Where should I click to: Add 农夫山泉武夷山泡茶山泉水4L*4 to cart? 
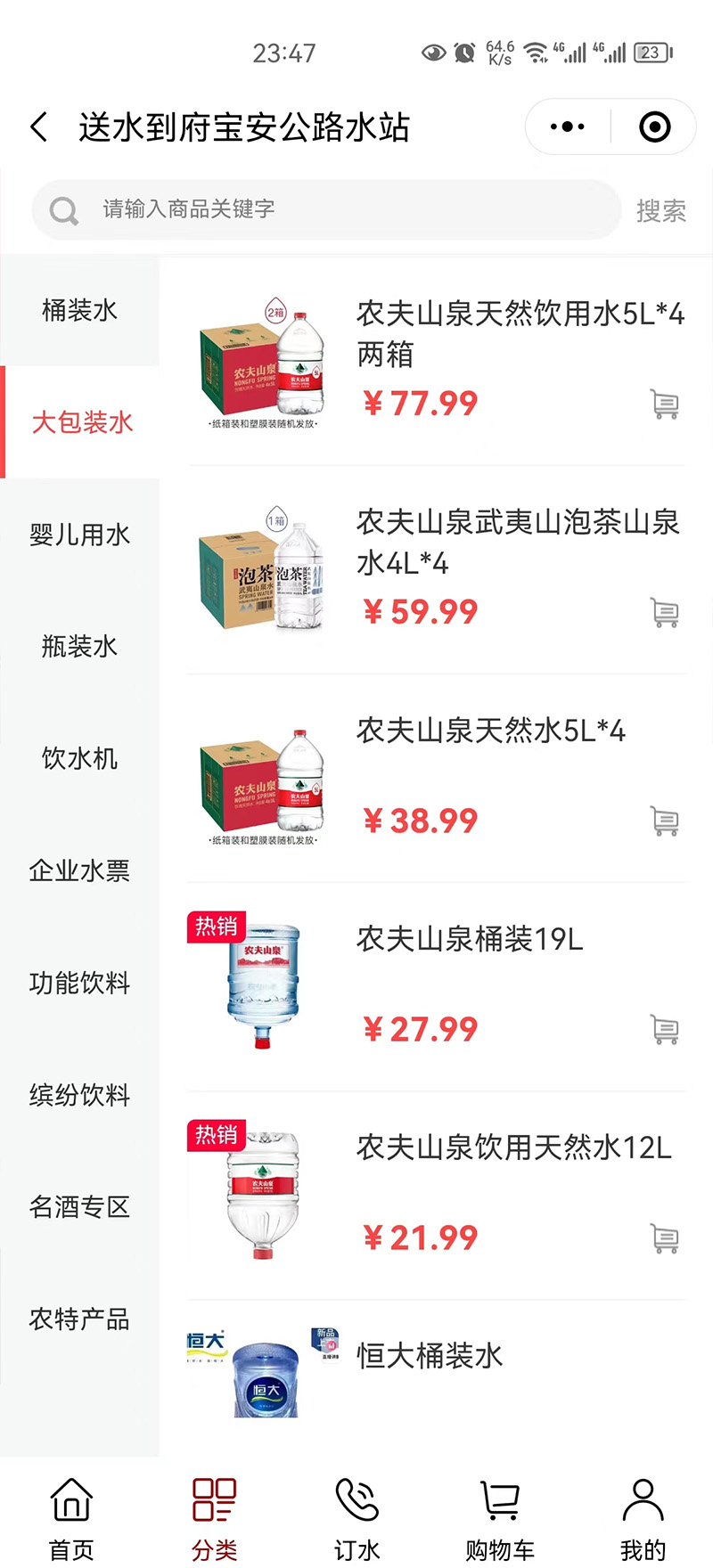coord(665,613)
